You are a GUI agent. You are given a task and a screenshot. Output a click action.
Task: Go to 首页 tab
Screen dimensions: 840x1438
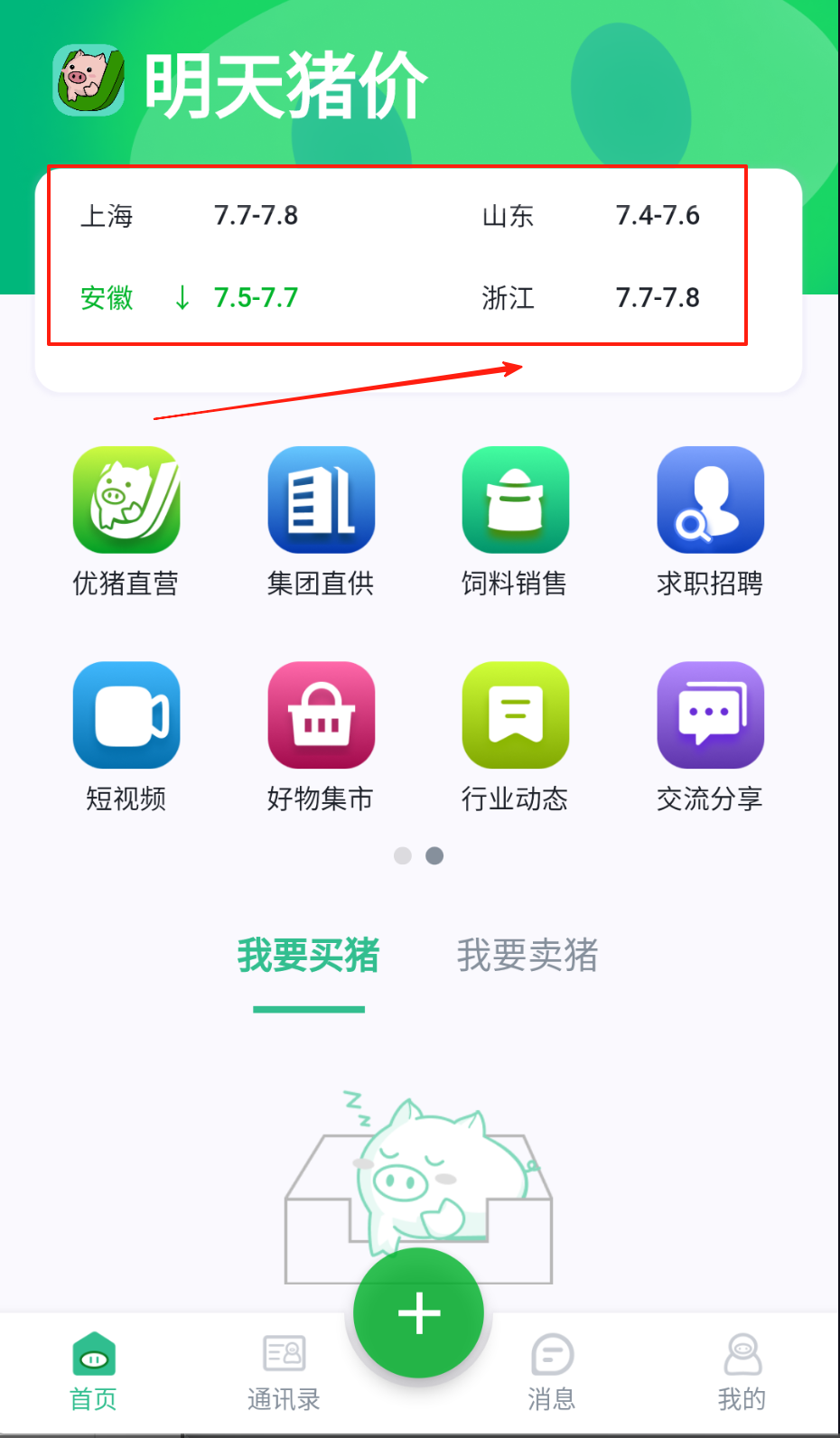[x=94, y=1371]
